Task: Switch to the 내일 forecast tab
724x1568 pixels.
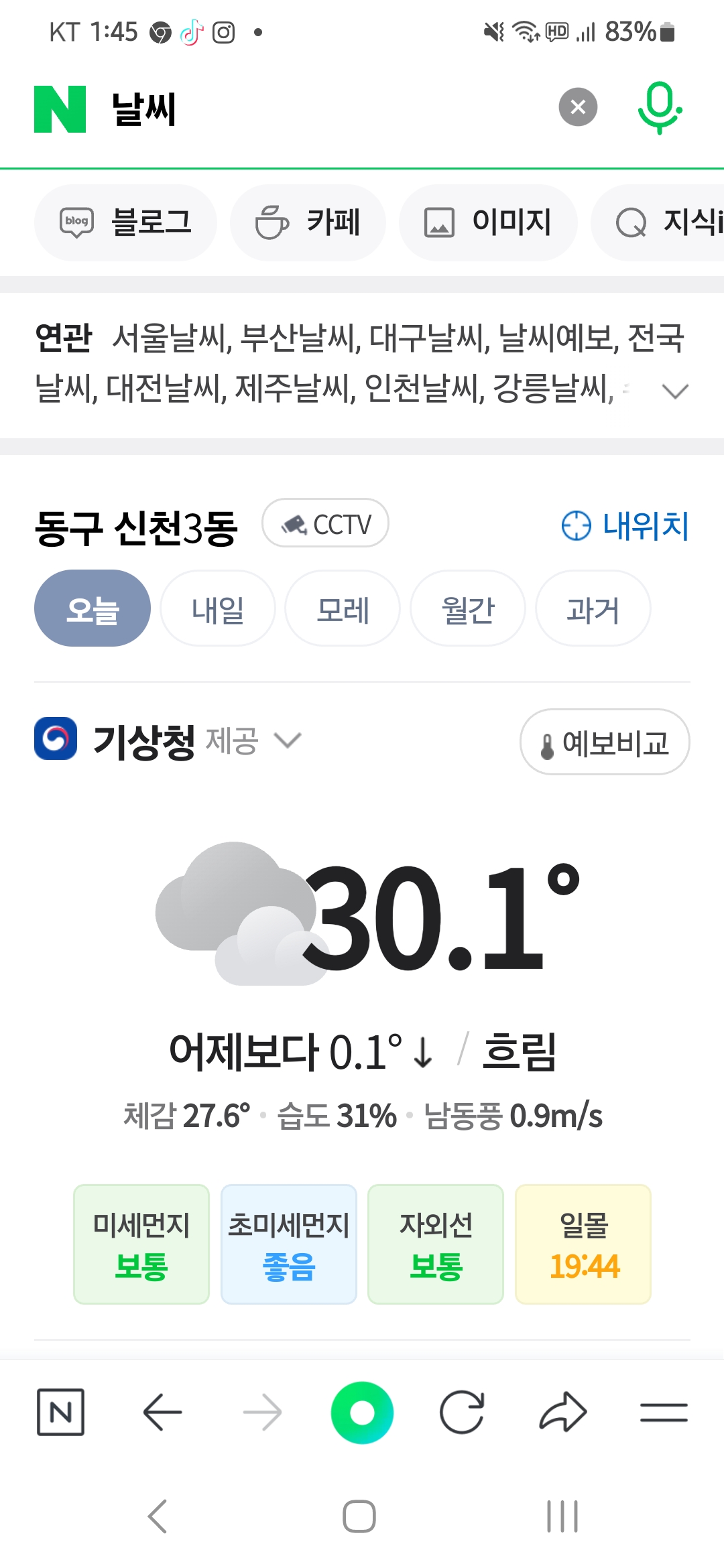Action: point(218,609)
